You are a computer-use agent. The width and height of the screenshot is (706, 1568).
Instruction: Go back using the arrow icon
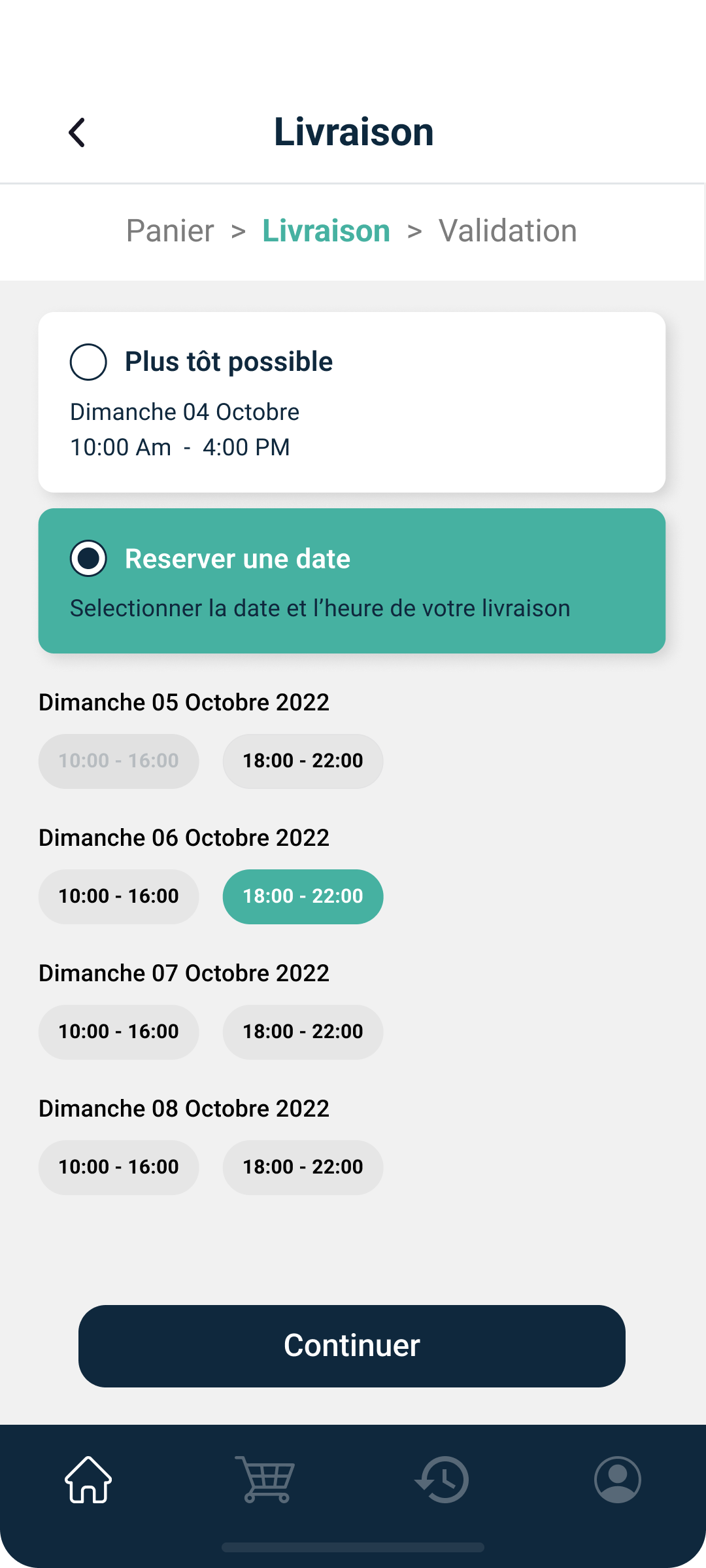point(77,133)
